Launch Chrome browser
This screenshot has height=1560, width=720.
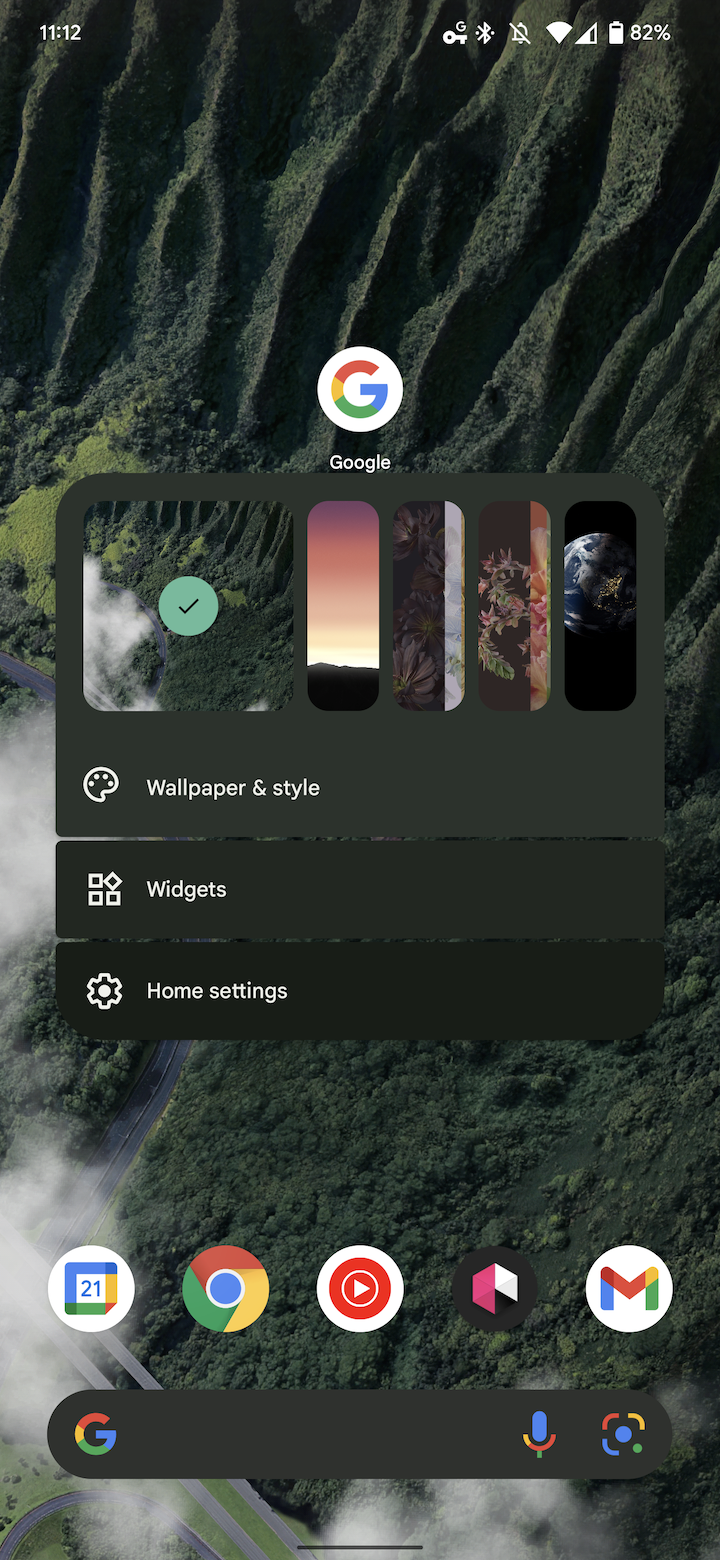click(225, 1288)
